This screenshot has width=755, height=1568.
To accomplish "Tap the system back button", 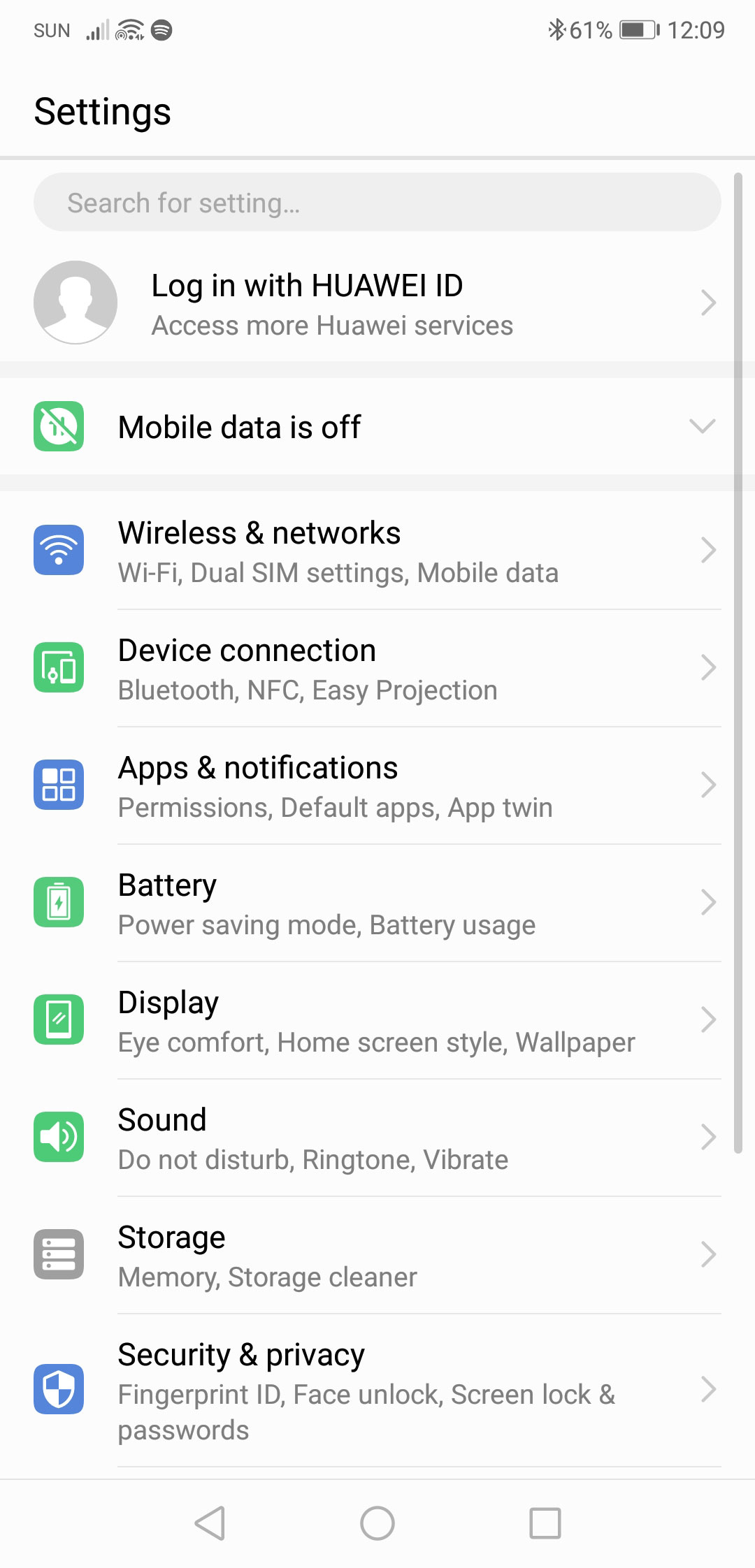I will click(x=210, y=1523).
